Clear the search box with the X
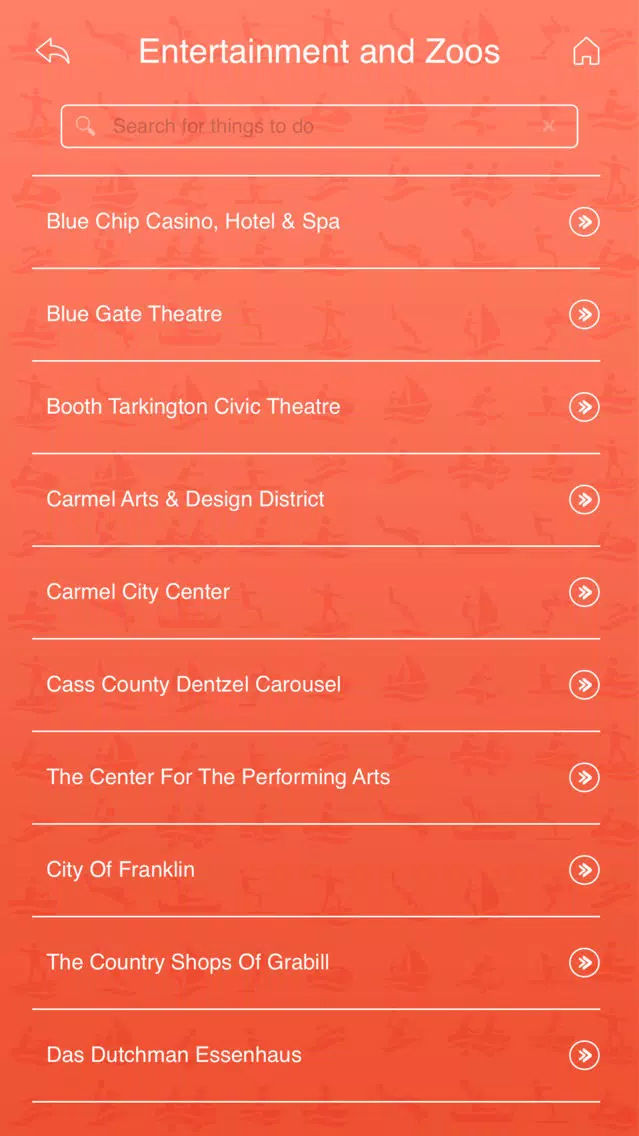Viewport: 639px width, 1136px height. point(548,126)
